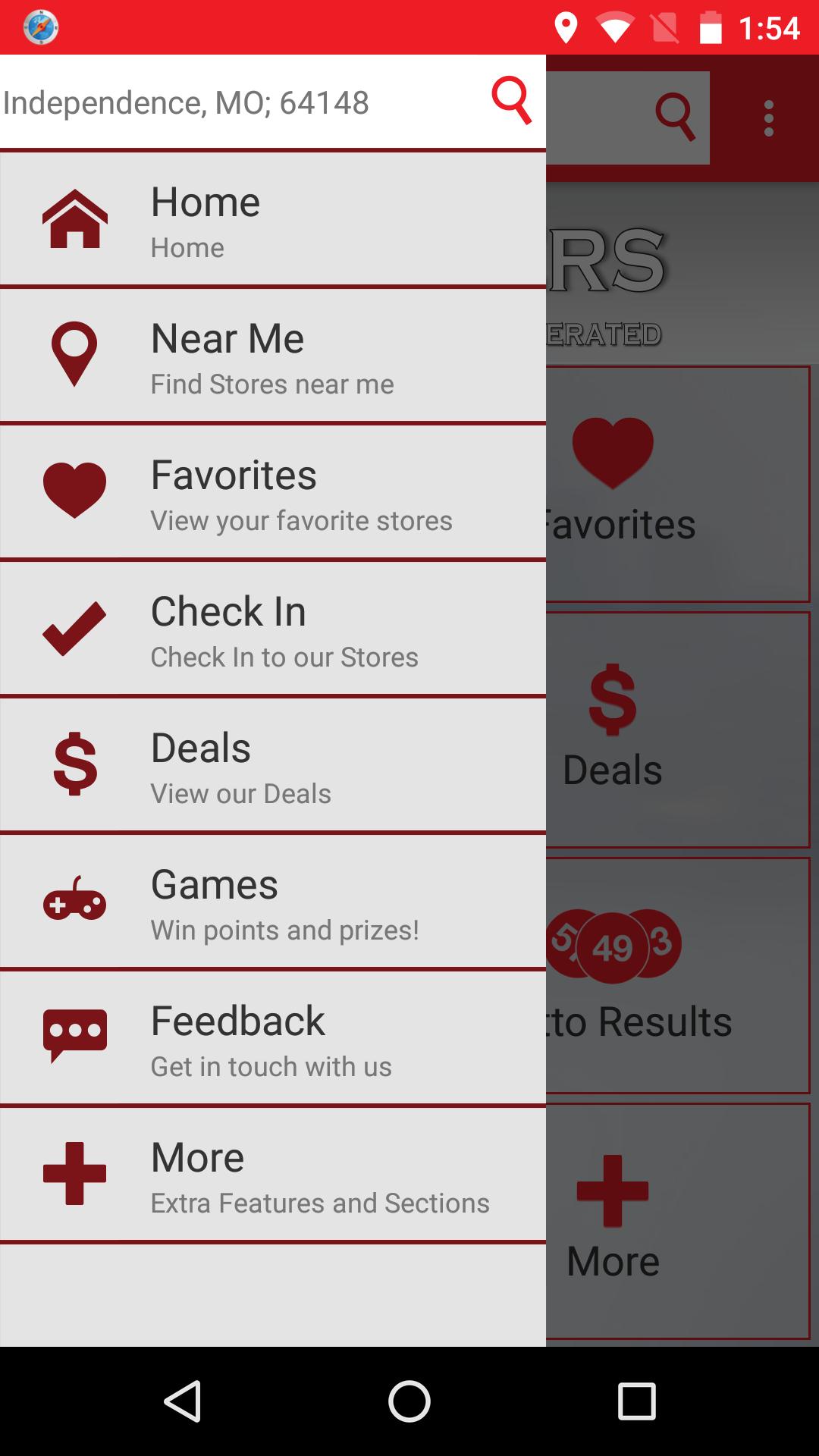Click the speech bubble icon beside Feedback
This screenshot has height=1456, width=819.
click(74, 1037)
